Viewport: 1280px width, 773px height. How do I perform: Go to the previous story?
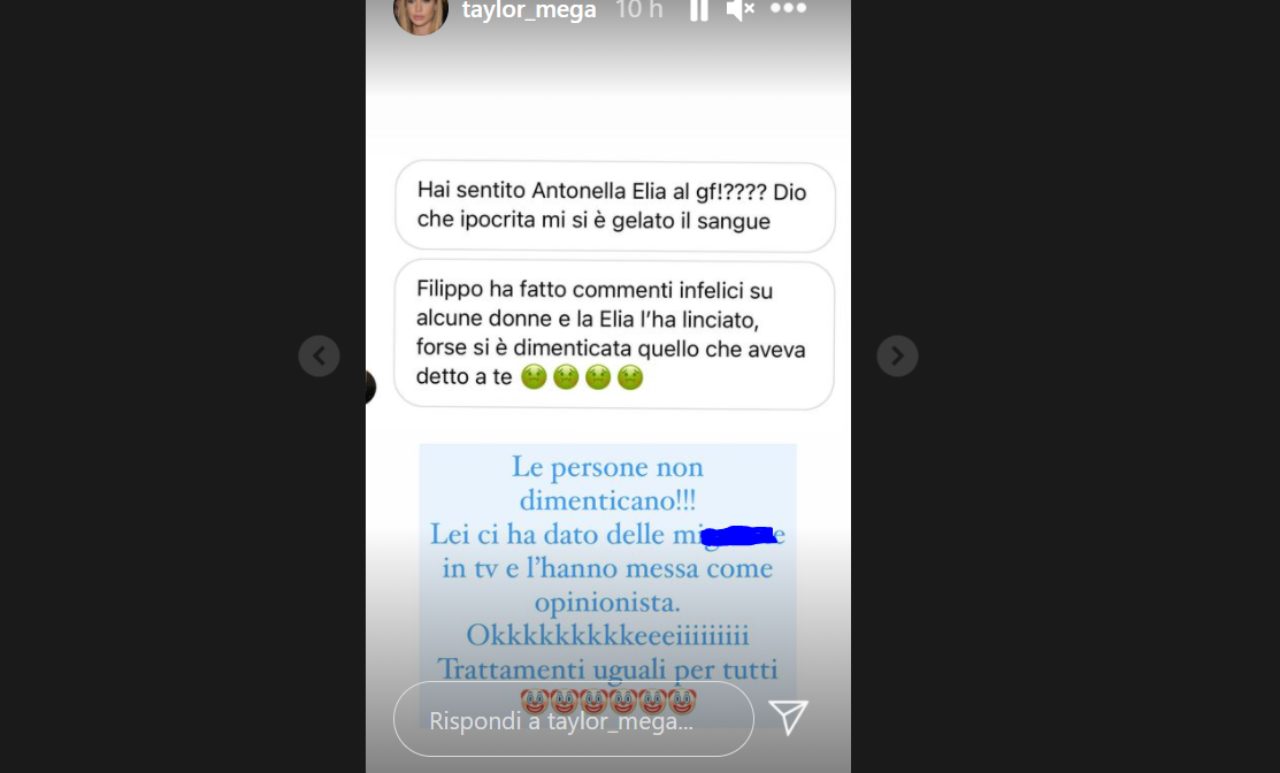pyautogui.click(x=319, y=355)
